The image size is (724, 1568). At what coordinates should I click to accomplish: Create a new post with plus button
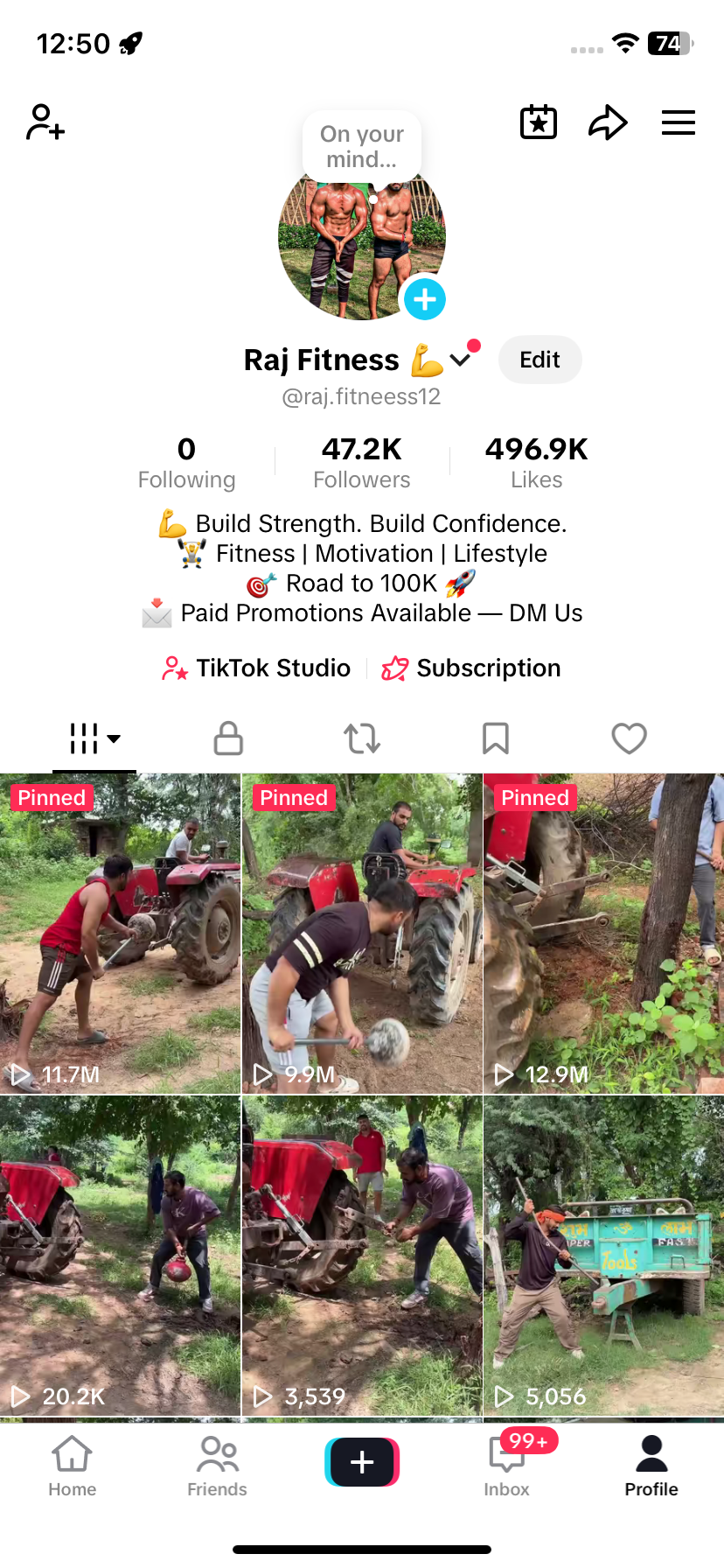pos(362,1462)
